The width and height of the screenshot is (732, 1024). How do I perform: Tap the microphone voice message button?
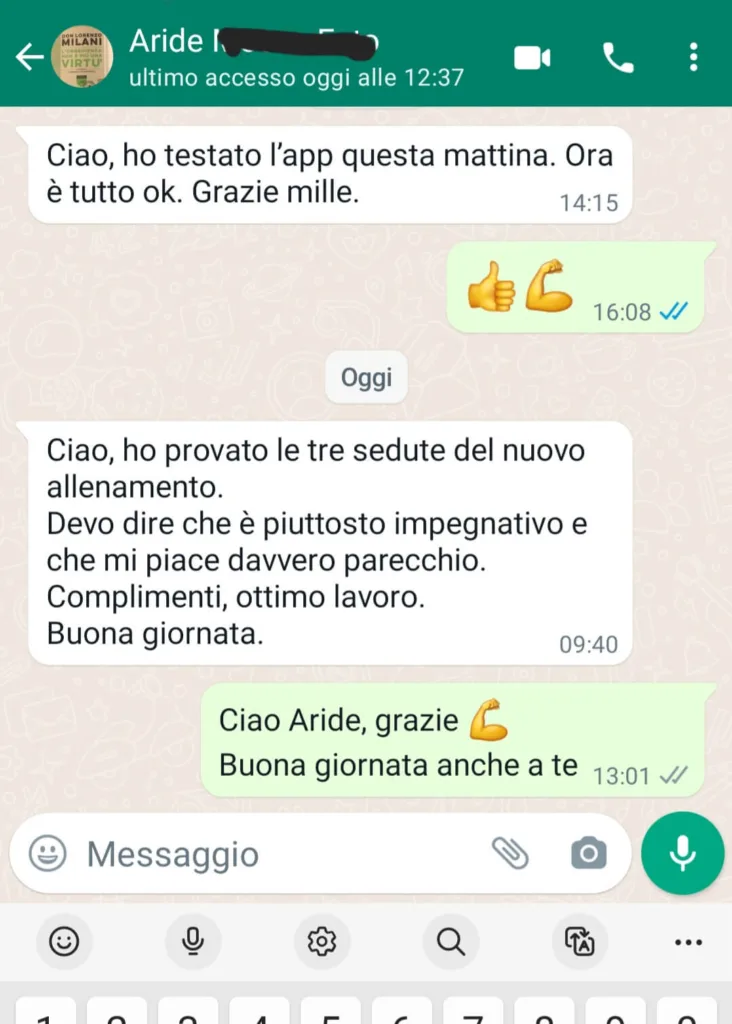pos(682,853)
